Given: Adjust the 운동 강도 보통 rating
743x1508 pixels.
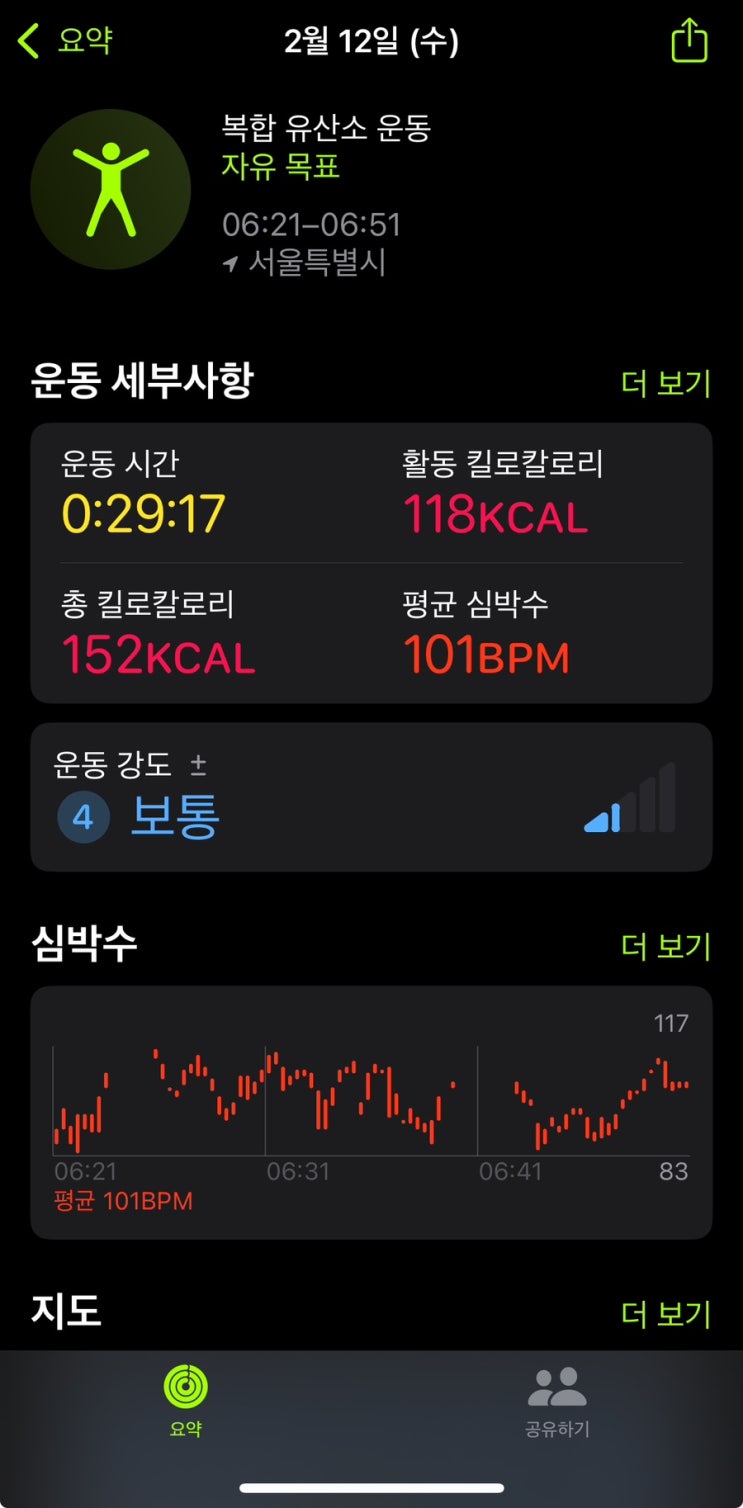Looking at the screenshot, I should (370, 797).
